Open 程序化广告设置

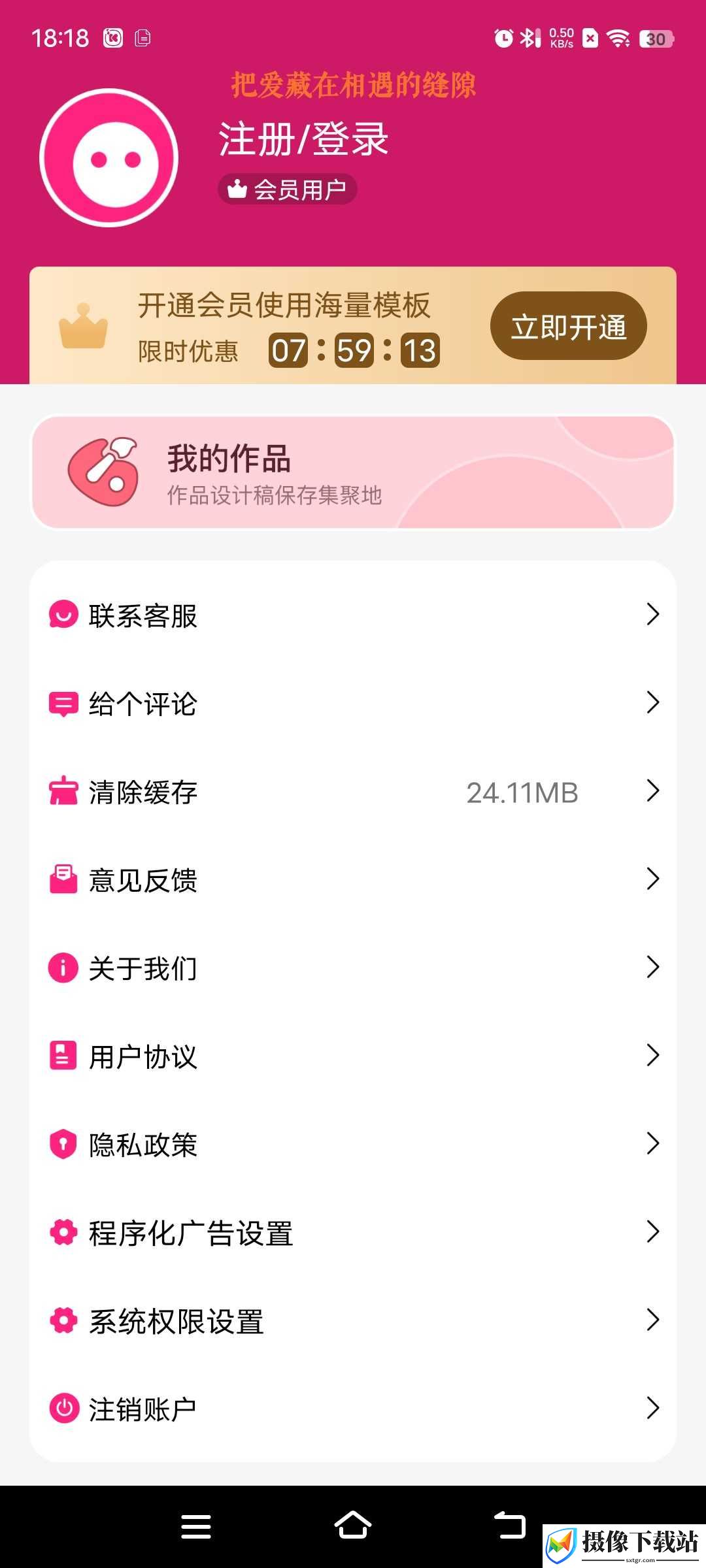point(353,1232)
